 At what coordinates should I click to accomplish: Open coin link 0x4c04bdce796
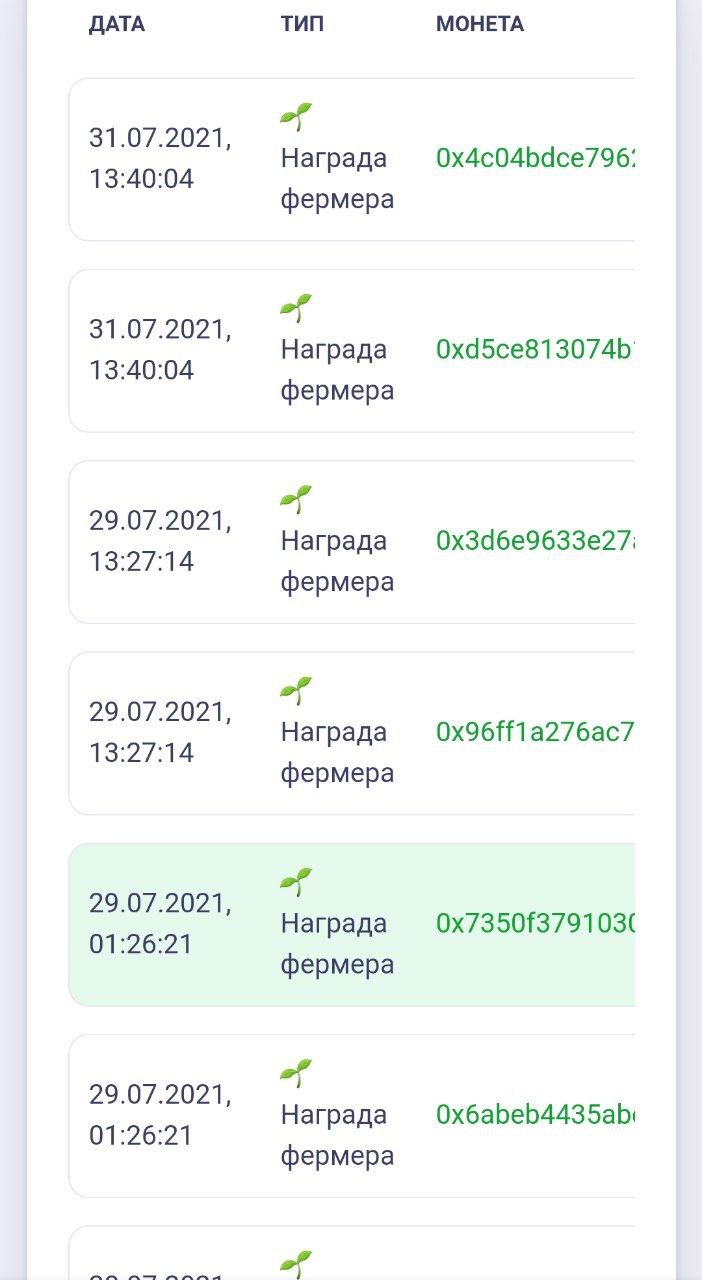coord(536,158)
